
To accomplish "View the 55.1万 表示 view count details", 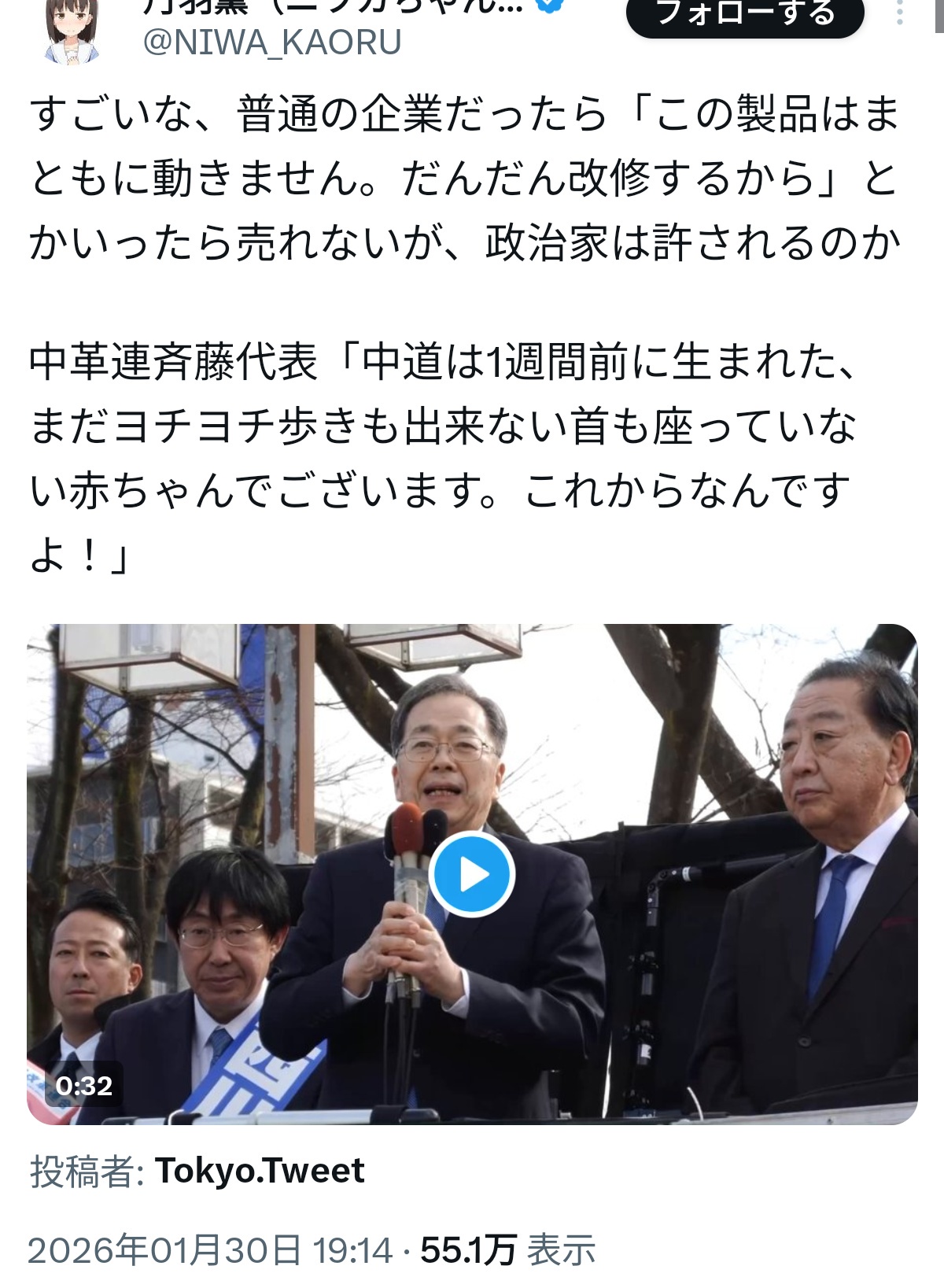I will coord(507,1249).
